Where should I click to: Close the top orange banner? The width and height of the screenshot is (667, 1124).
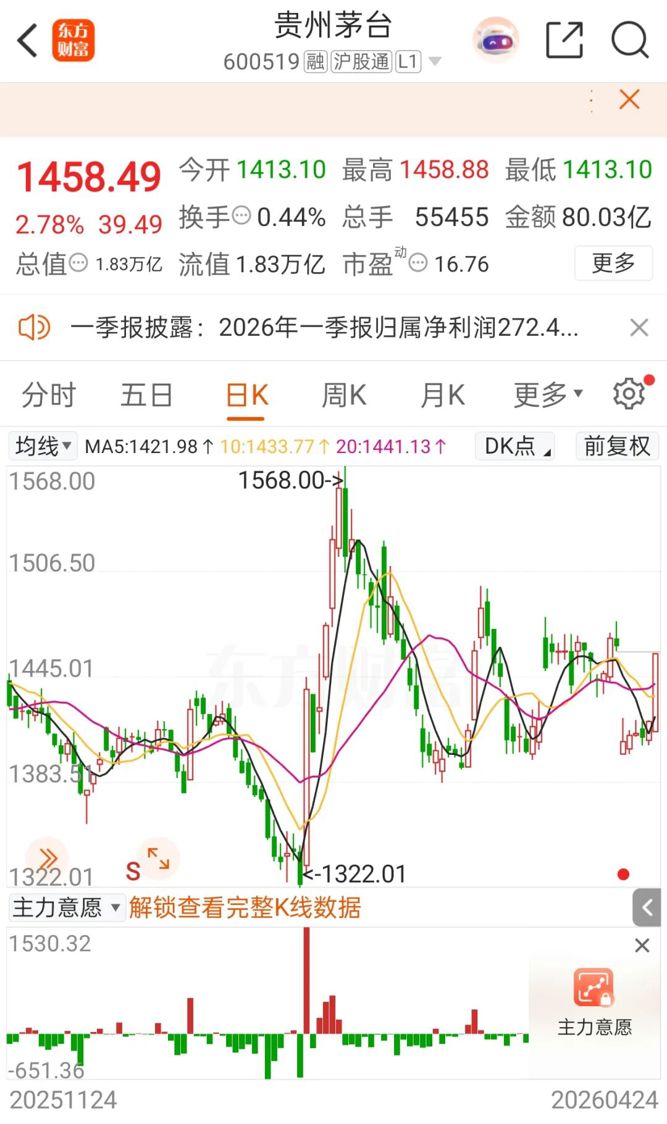pos(629,99)
